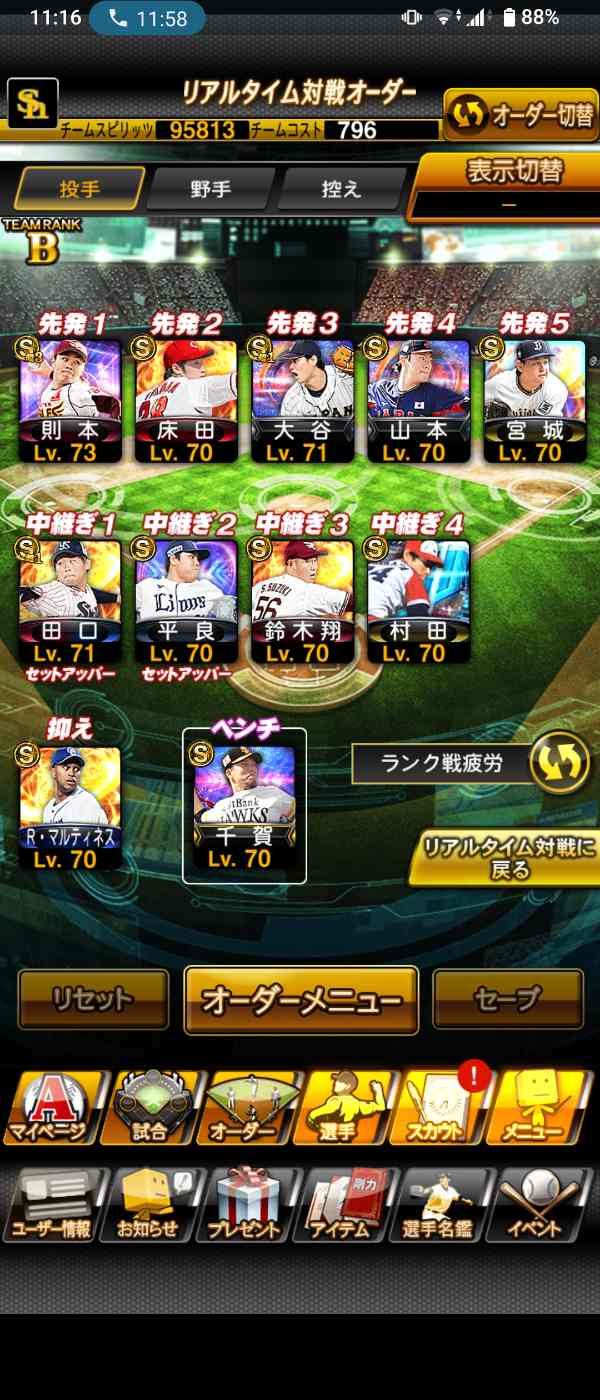This screenshot has height=1400, width=600.
Task: Select reliever 村田 card
Action: point(418,600)
